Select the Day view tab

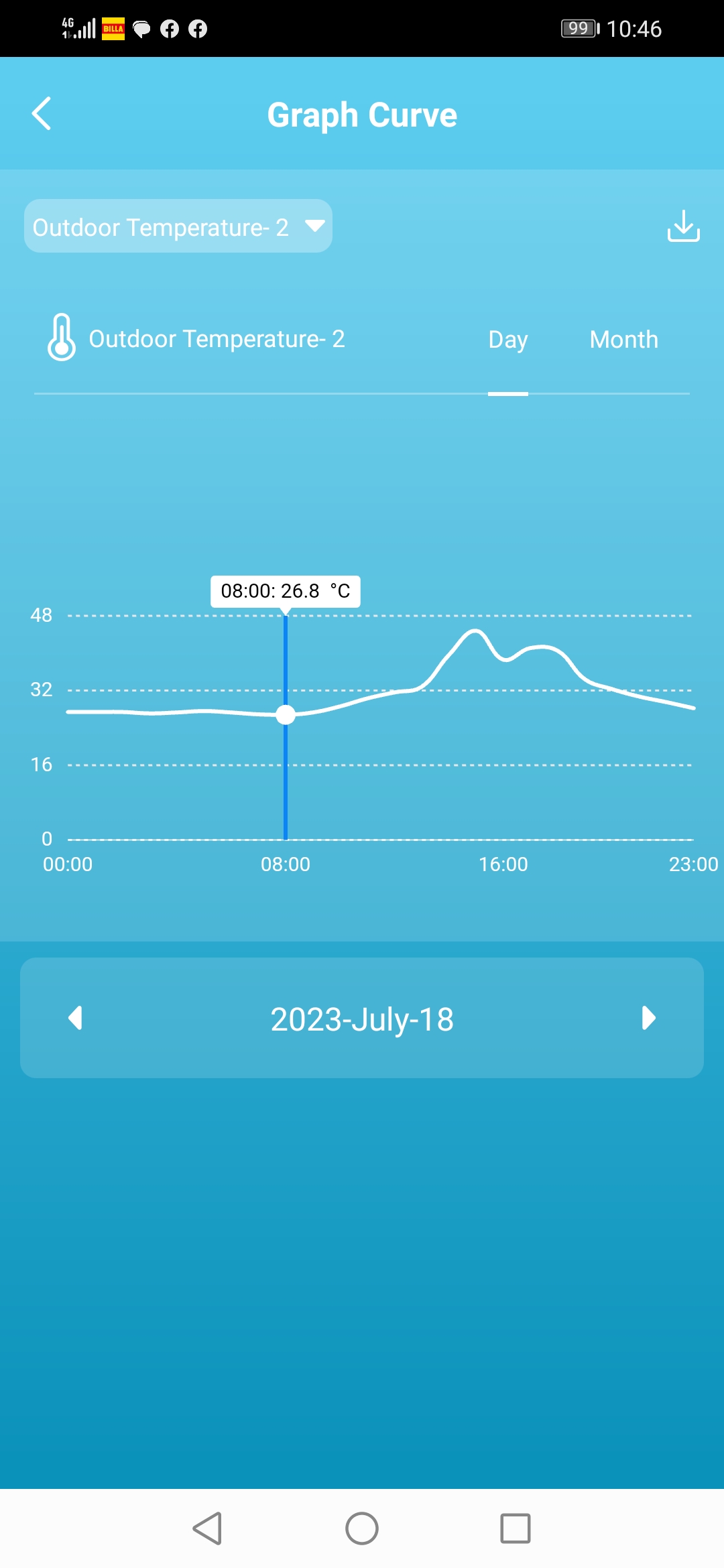point(508,339)
